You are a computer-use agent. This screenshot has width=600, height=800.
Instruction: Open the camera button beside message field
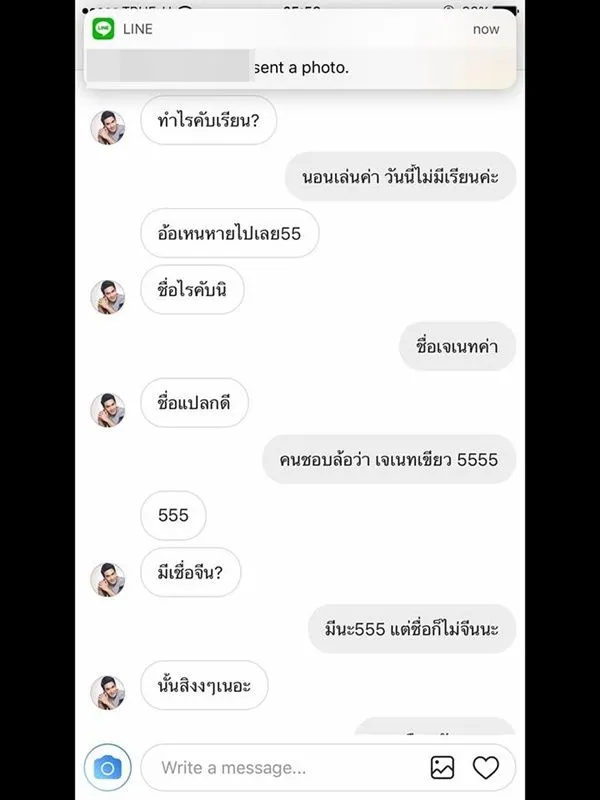coord(107,767)
